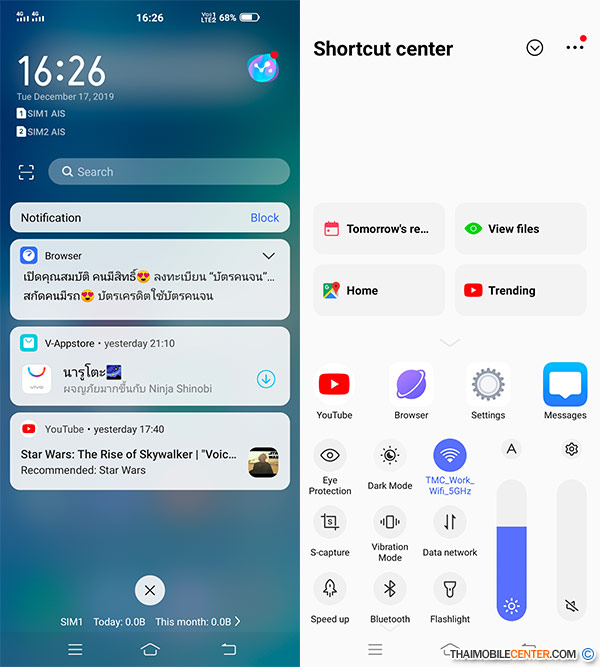Screen dimensions: 600x667
Task: Turn on the Flashlight
Action: tap(450, 588)
